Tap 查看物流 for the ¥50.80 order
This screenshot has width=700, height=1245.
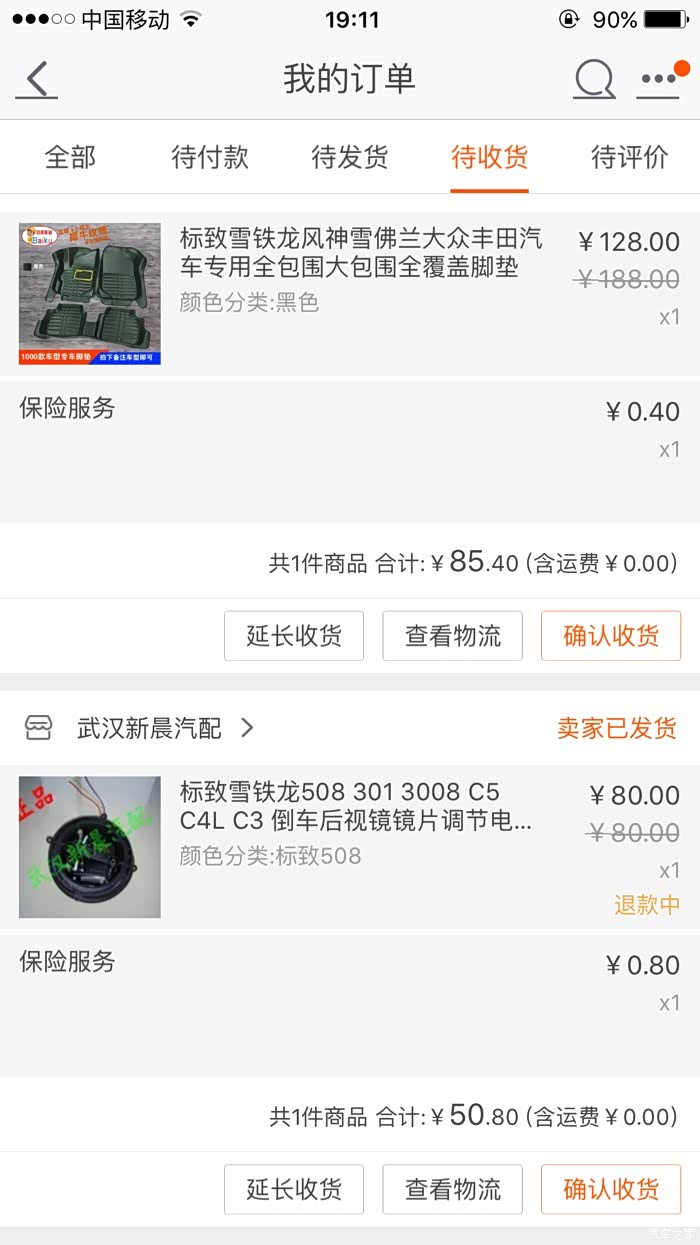(x=452, y=1189)
